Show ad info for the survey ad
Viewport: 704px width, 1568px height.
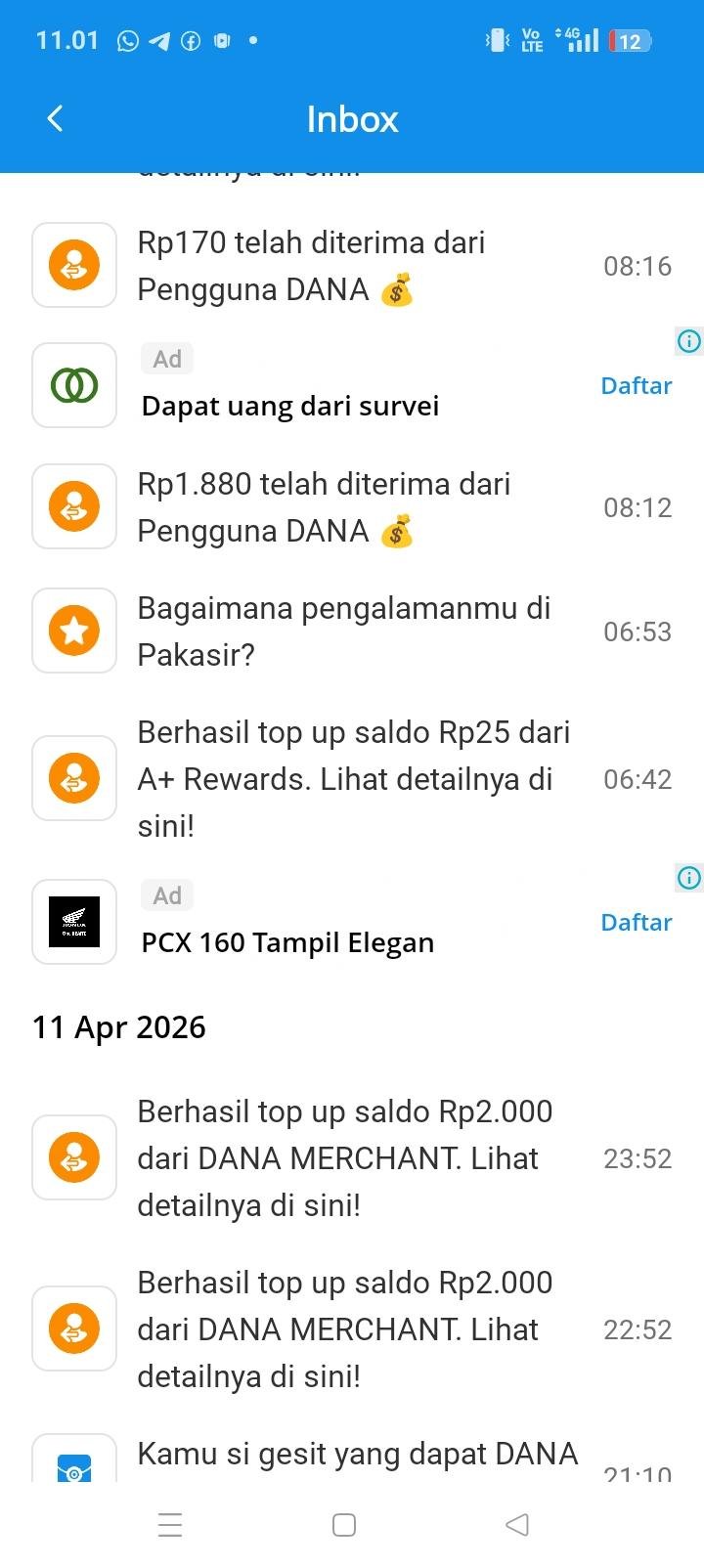689,341
